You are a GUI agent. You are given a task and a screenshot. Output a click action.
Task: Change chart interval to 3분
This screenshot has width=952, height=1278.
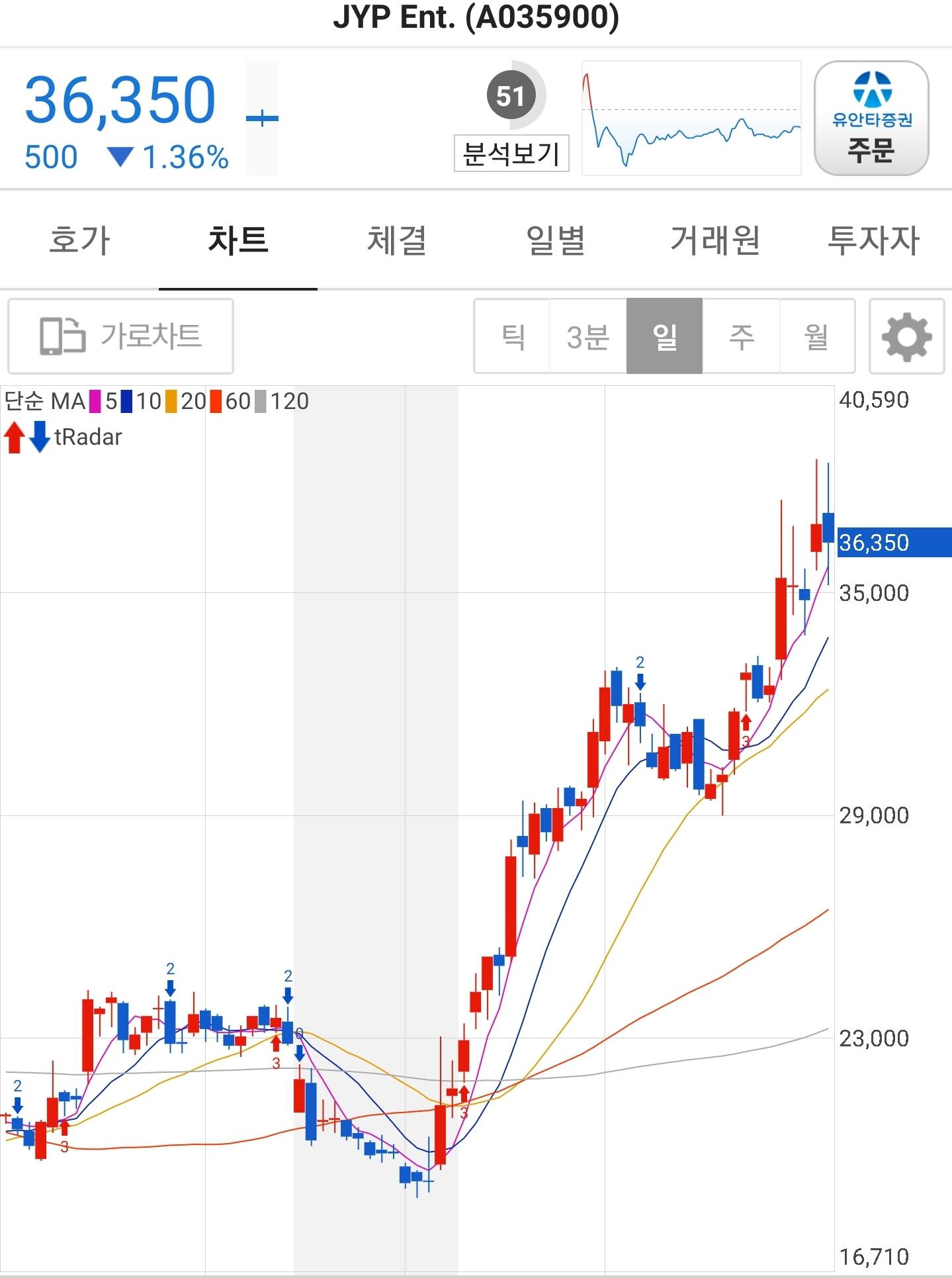click(588, 336)
